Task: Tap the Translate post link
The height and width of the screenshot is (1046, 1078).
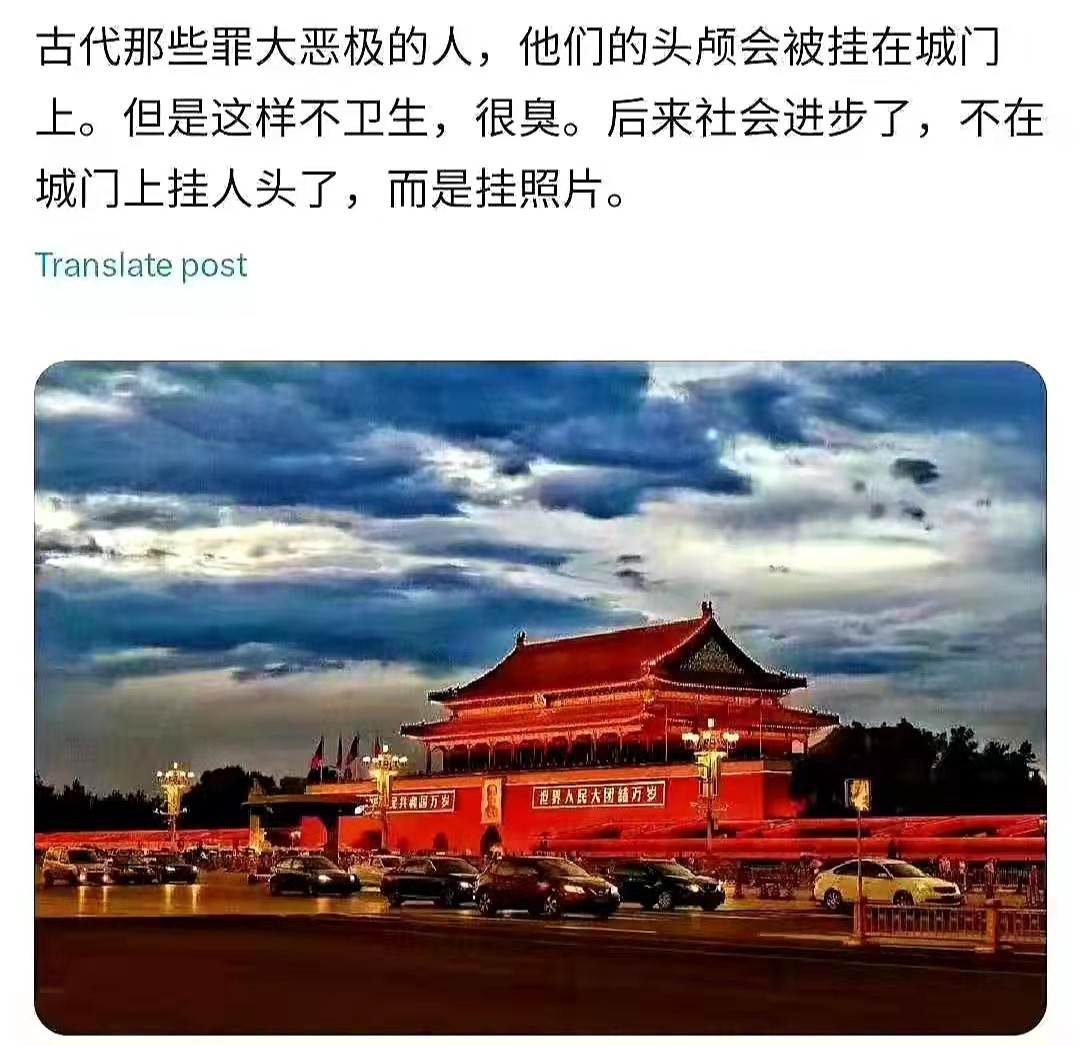Action: pos(141,265)
